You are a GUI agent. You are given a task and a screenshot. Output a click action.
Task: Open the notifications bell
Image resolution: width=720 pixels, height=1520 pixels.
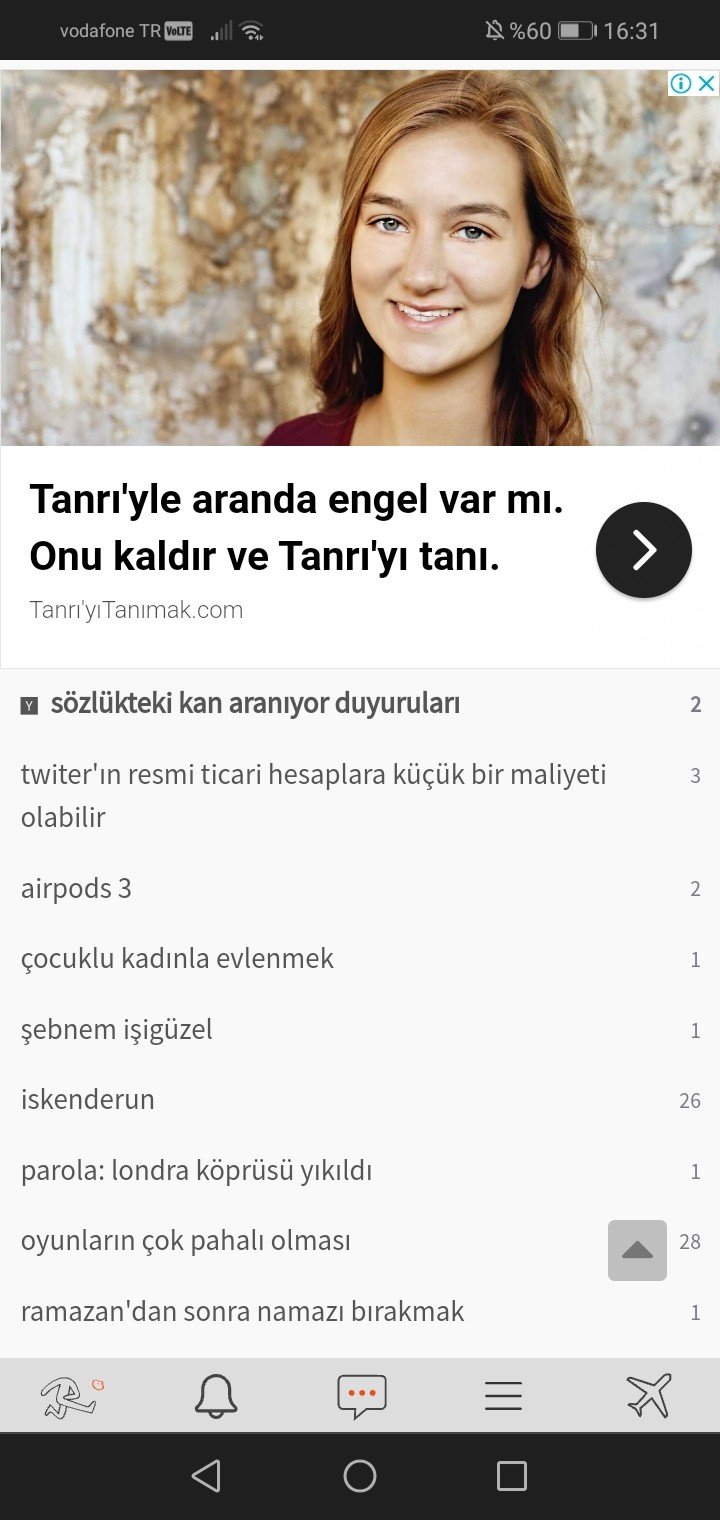216,1395
